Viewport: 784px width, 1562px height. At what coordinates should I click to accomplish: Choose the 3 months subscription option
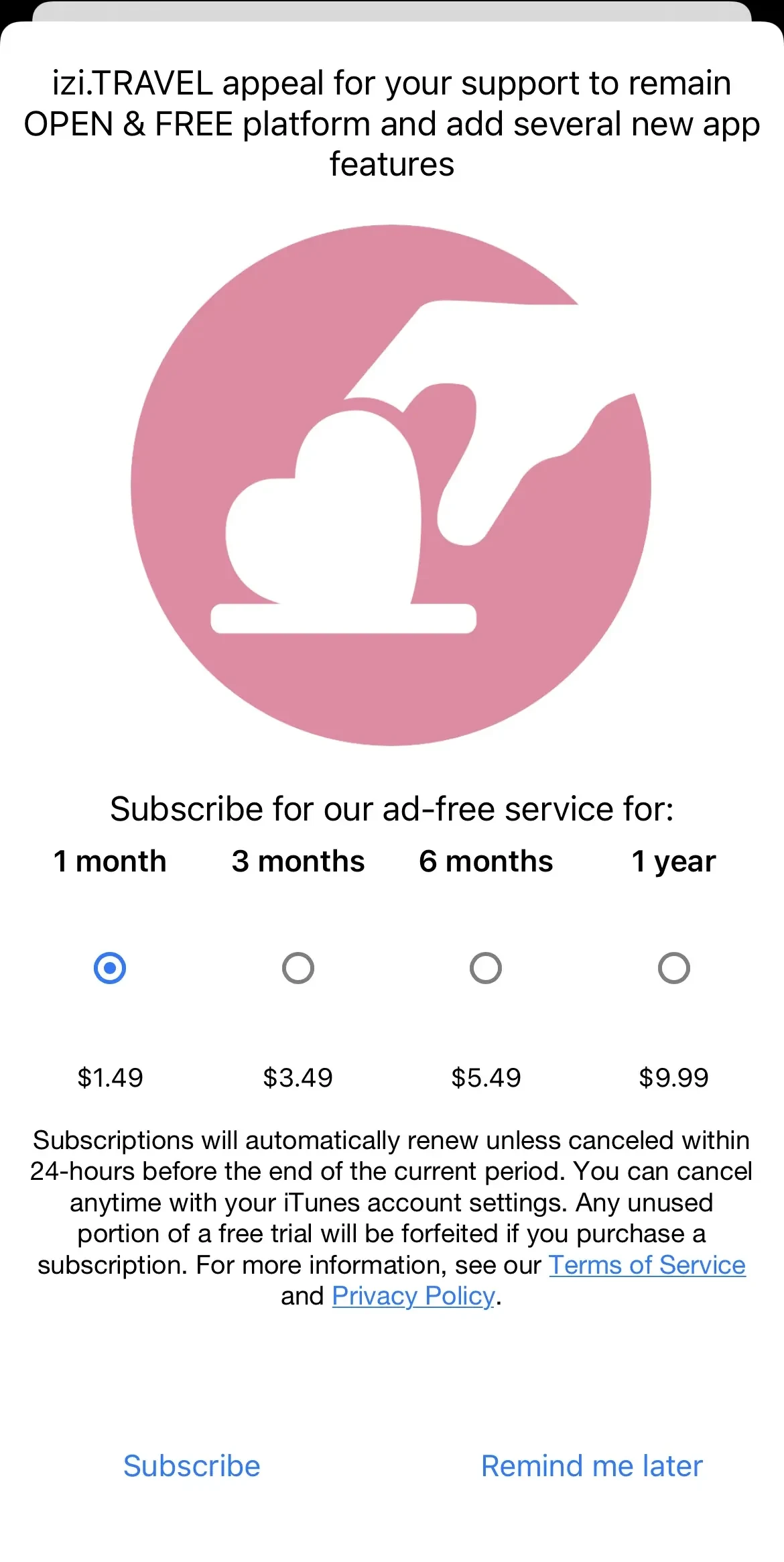click(x=298, y=968)
